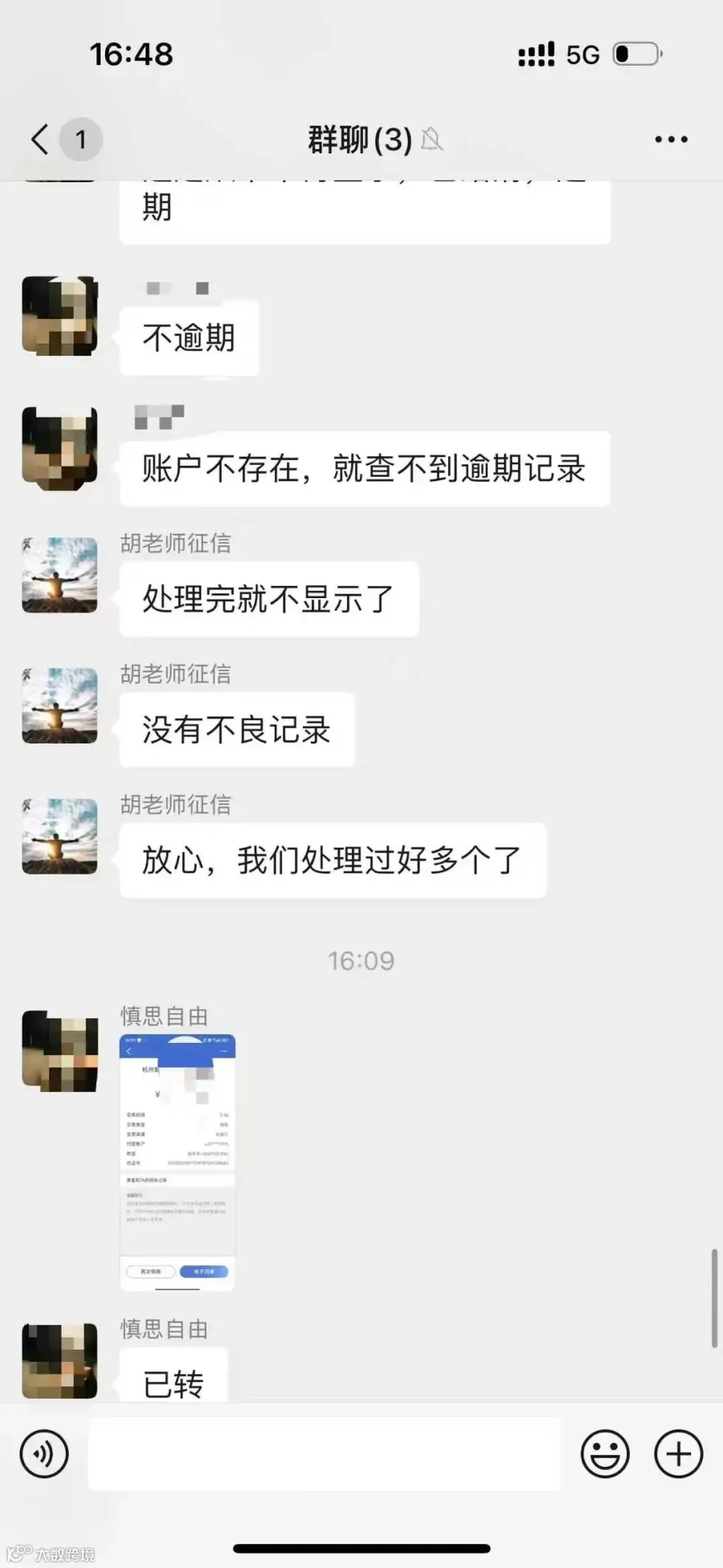View the avatar beside the '已转' message

[x=59, y=1361]
